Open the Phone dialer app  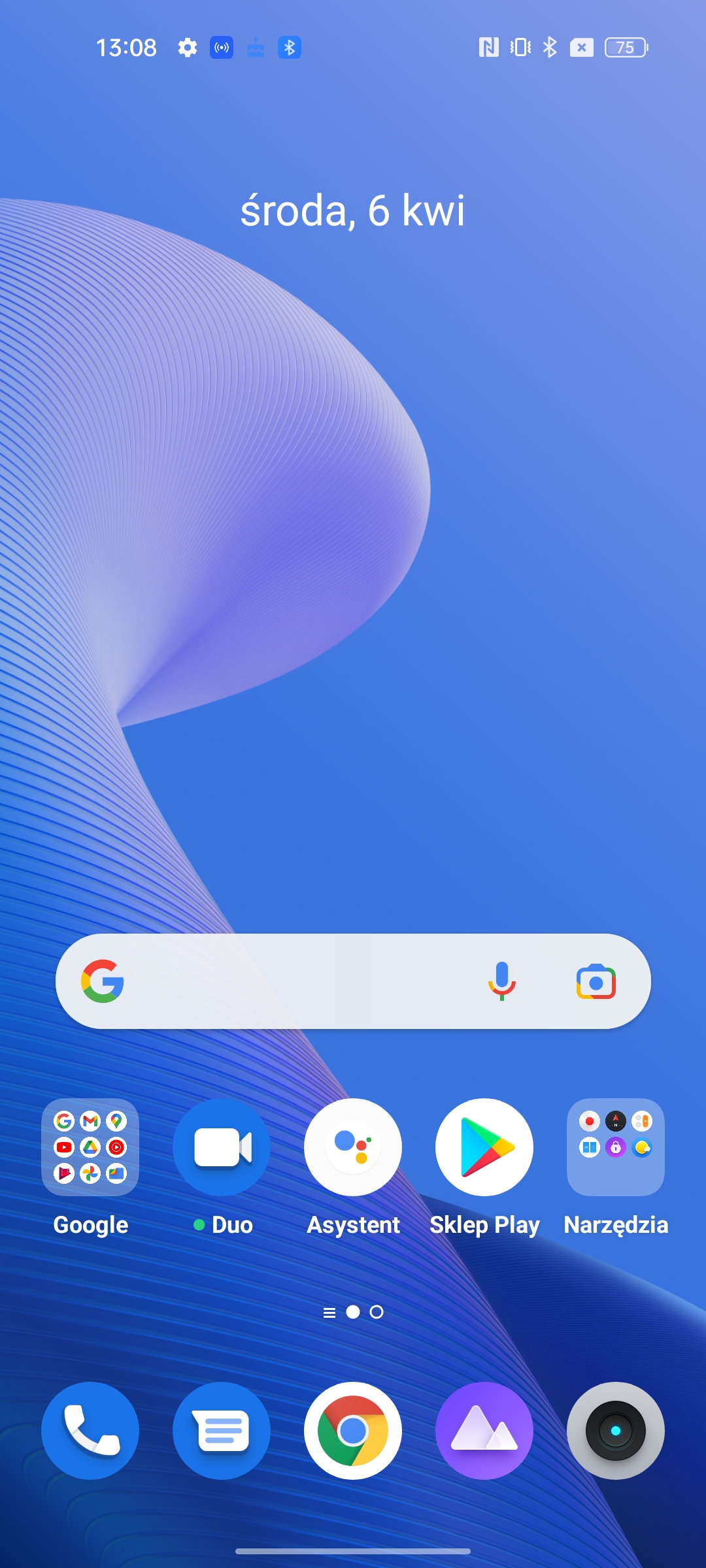coord(90,1431)
